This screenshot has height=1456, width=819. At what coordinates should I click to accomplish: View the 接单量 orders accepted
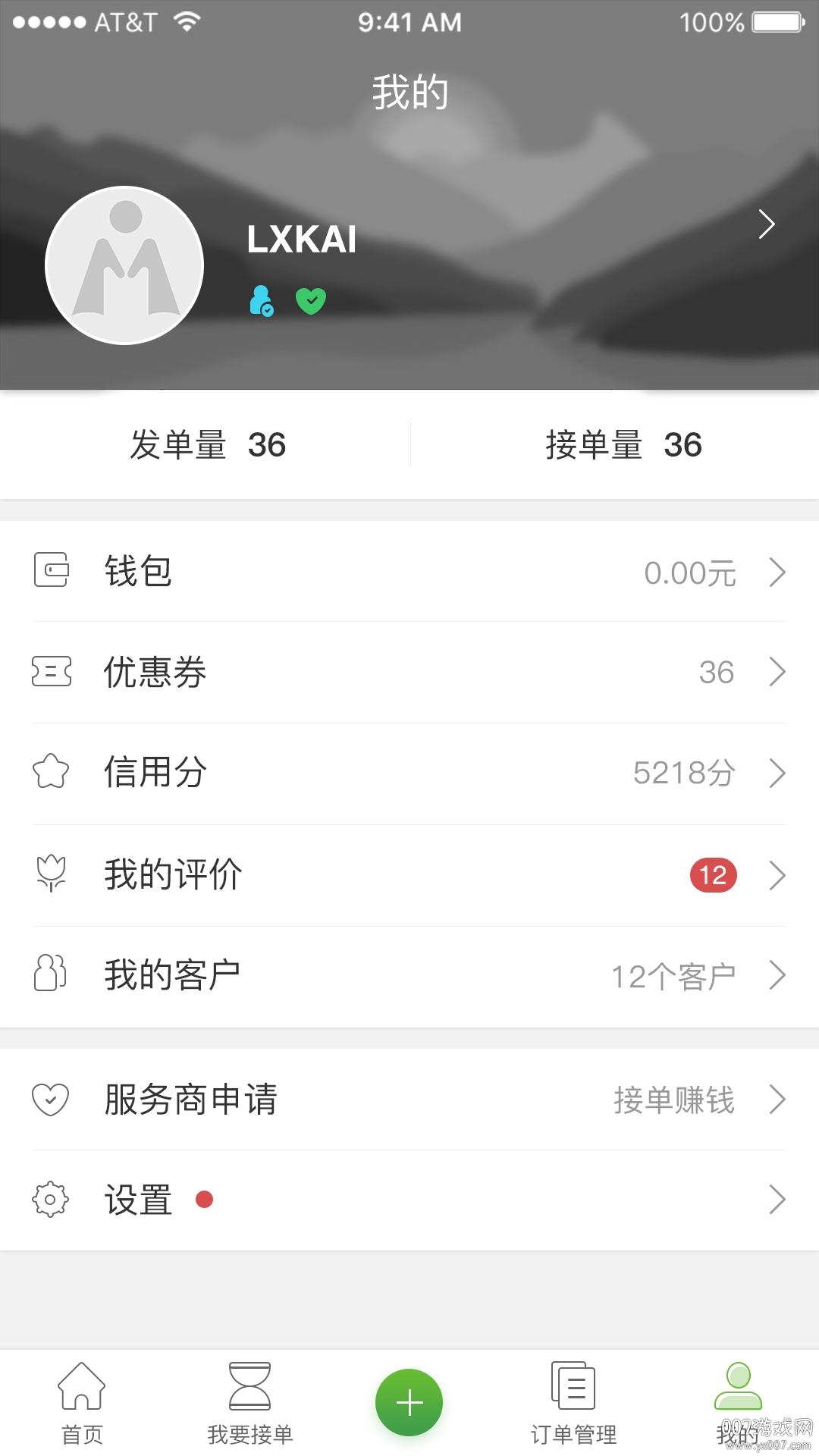(623, 445)
